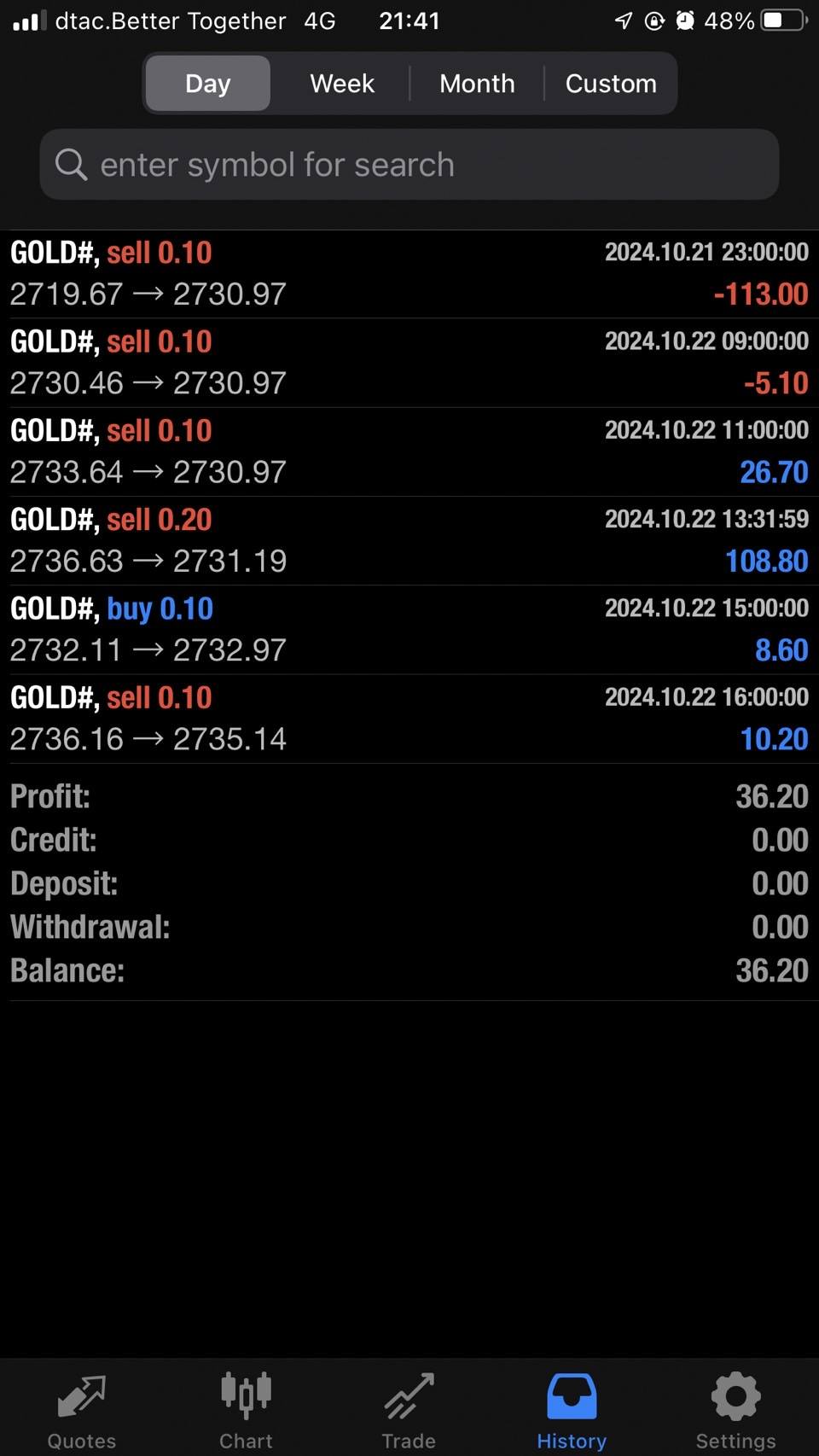The height and width of the screenshot is (1456, 819).
Task: Select the Day period tab
Action: pyautogui.click(x=208, y=84)
